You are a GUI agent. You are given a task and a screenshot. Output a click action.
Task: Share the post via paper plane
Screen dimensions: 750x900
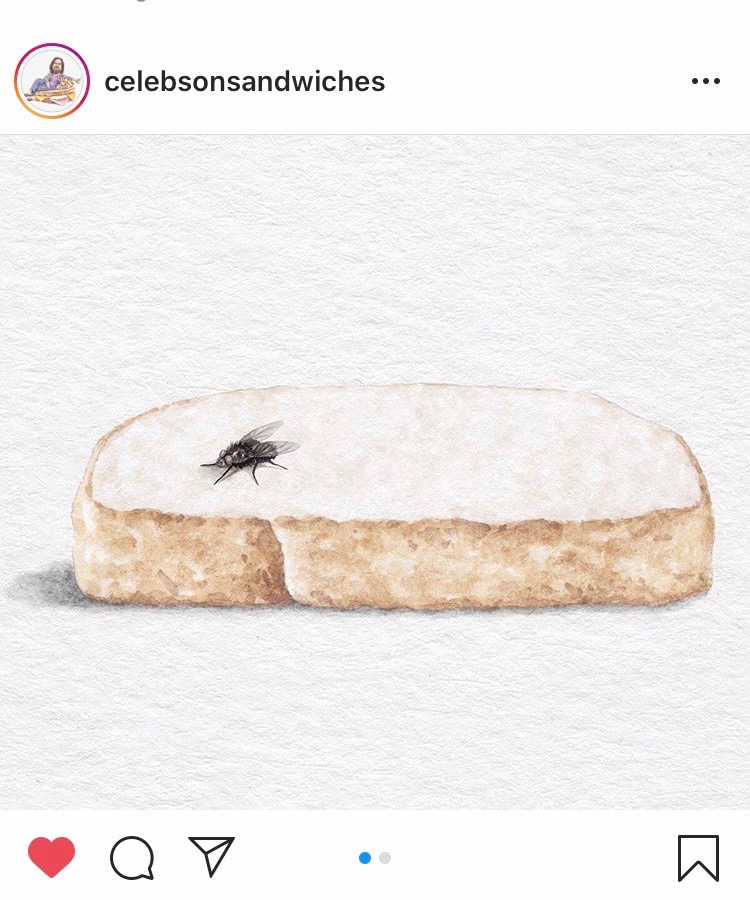pyautogui.click(x=211, y=856)
